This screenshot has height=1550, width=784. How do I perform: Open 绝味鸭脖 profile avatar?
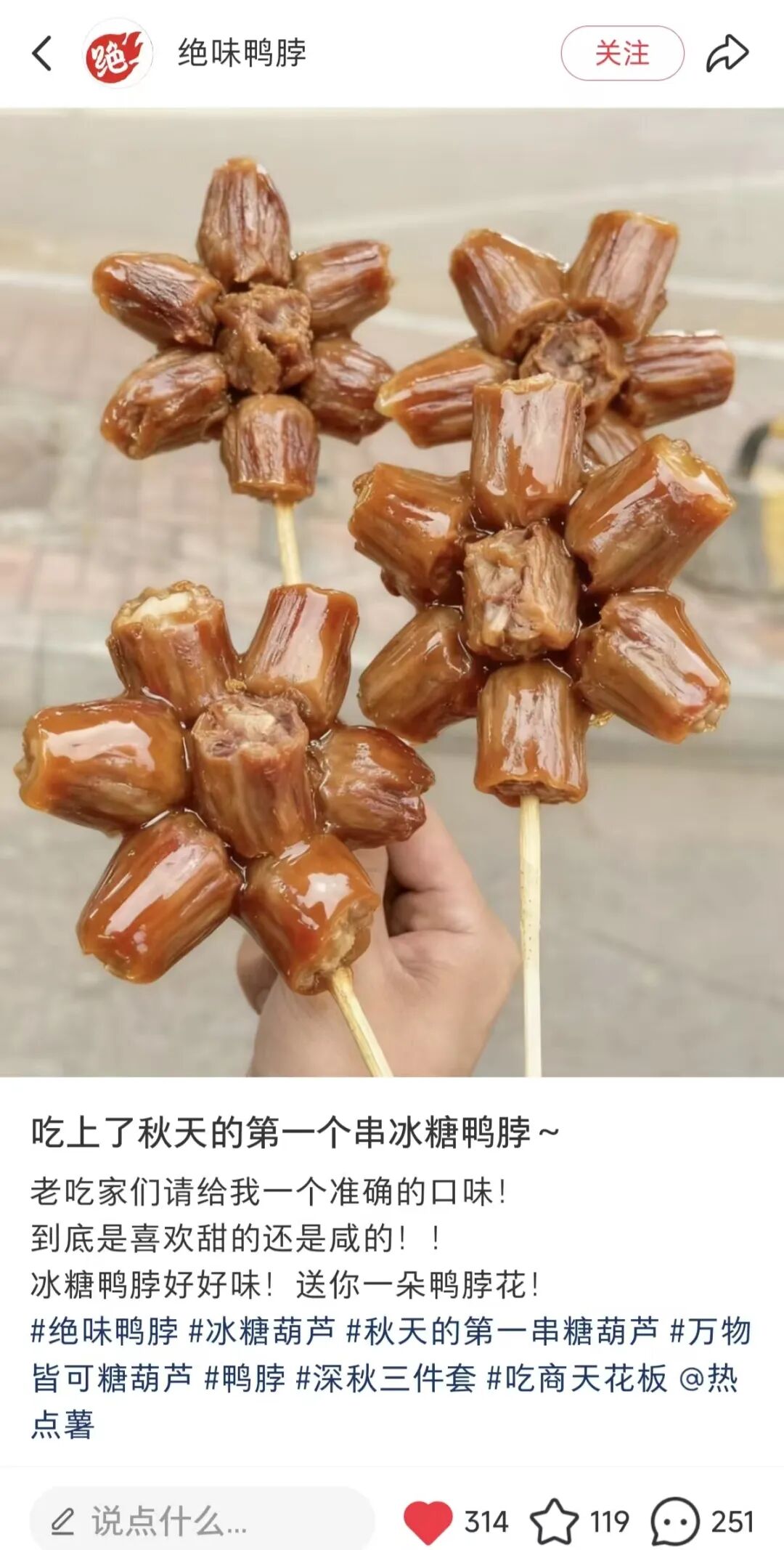point(118,54)
